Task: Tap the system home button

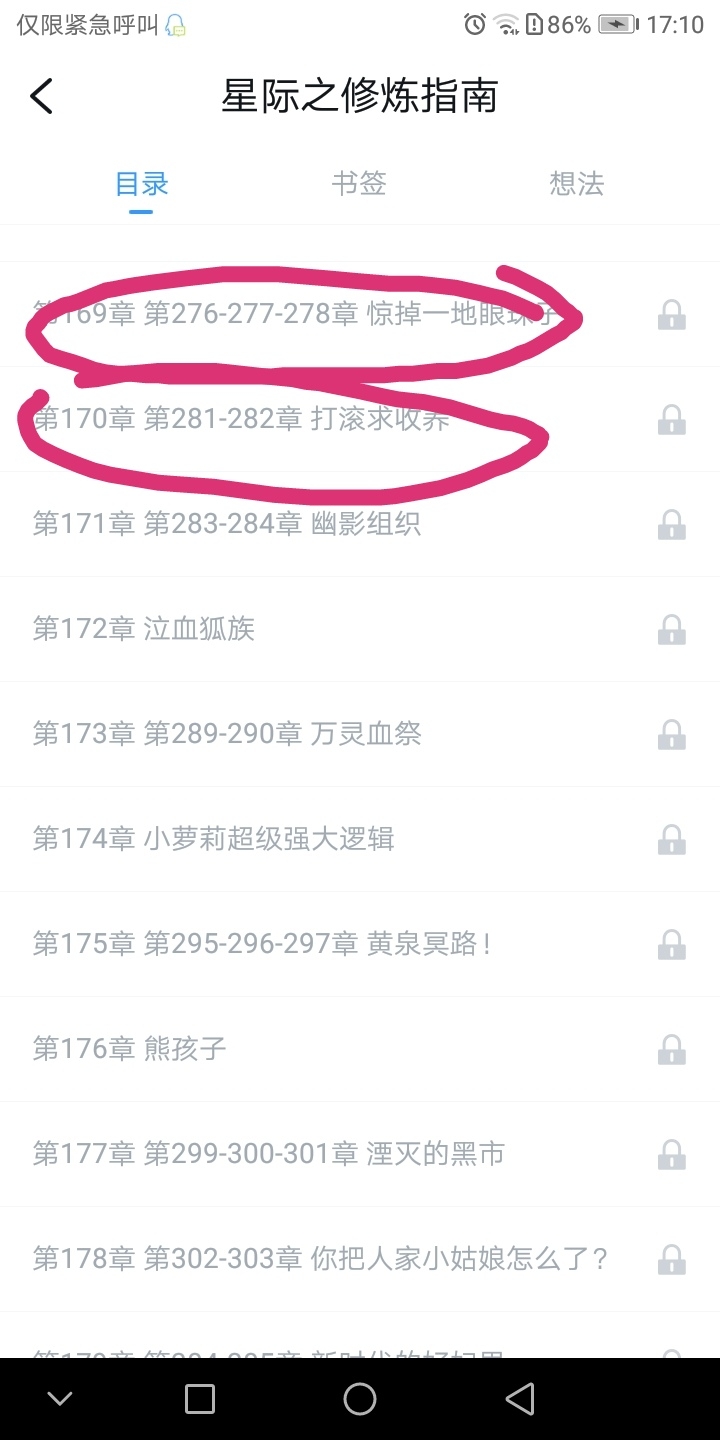Action: [x=360, y=1399]
